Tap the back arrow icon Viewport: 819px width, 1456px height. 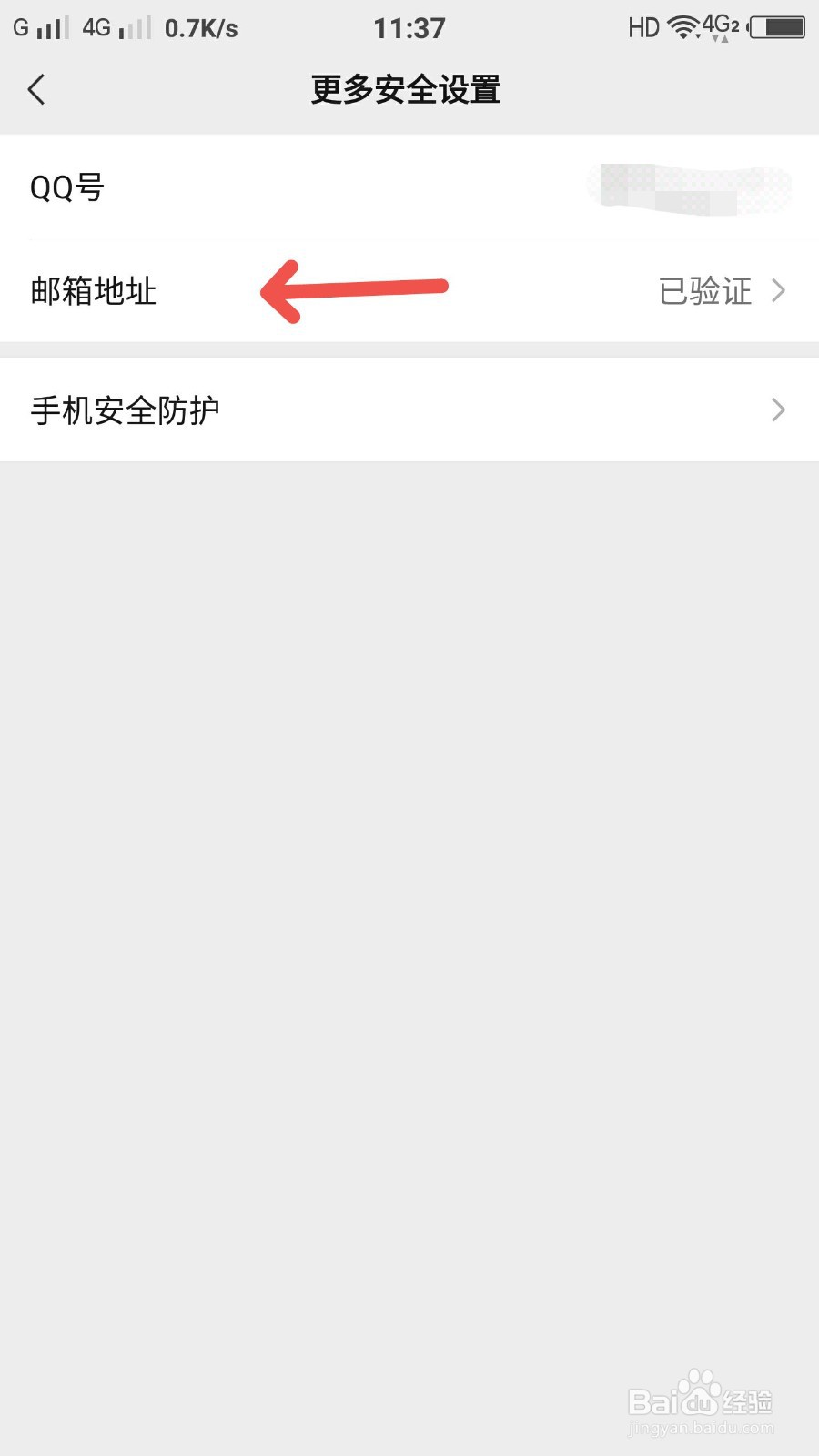[36, 89]
